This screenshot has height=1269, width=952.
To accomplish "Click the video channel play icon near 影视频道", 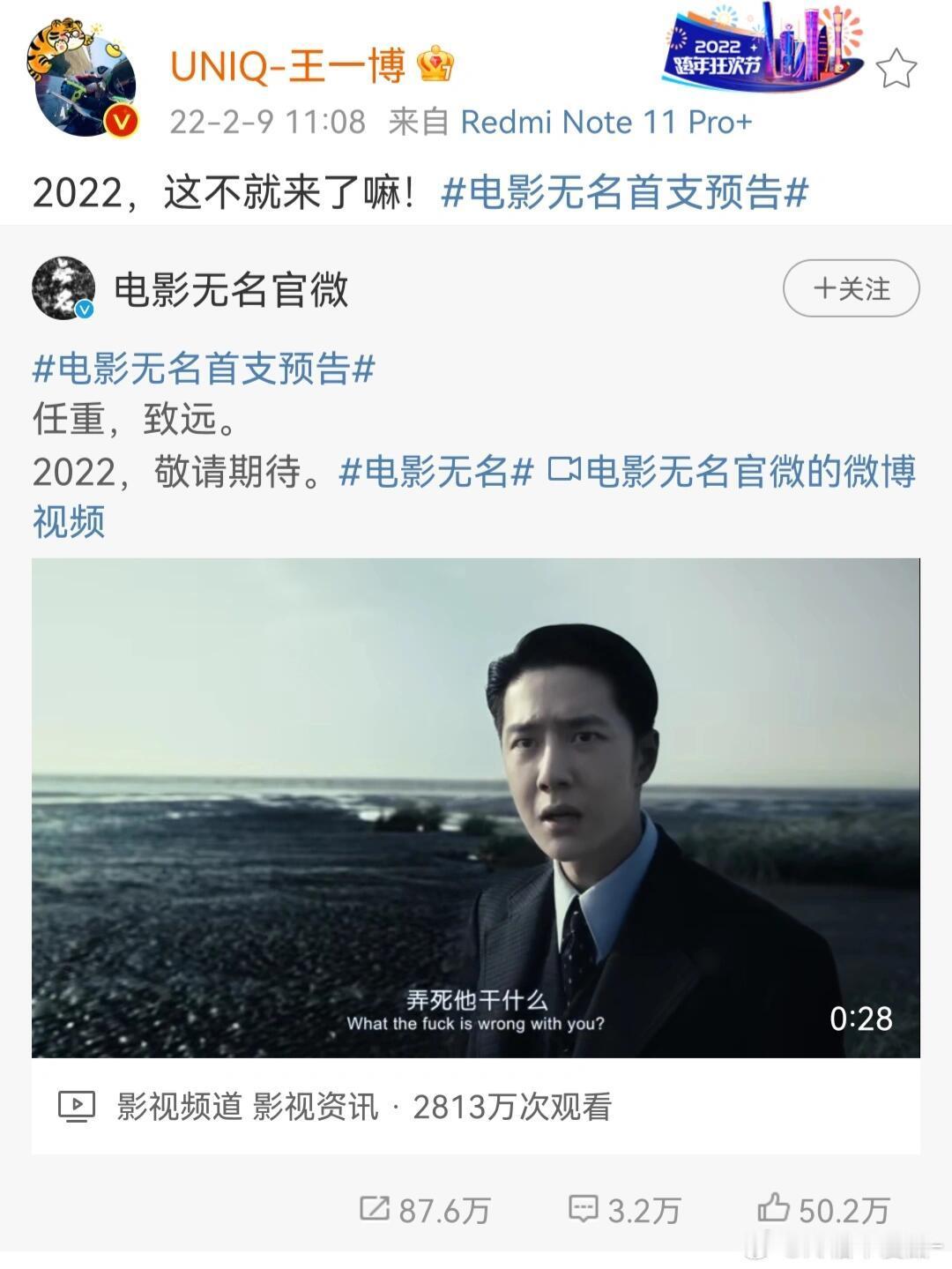I will (78, 1102).
